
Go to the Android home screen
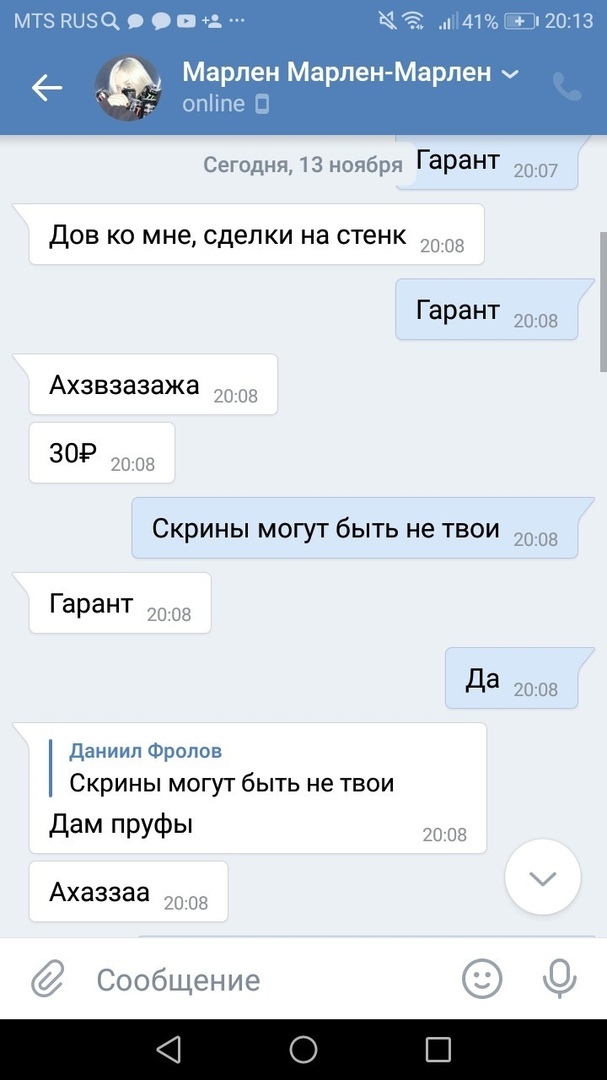[x=303, y=1049]
